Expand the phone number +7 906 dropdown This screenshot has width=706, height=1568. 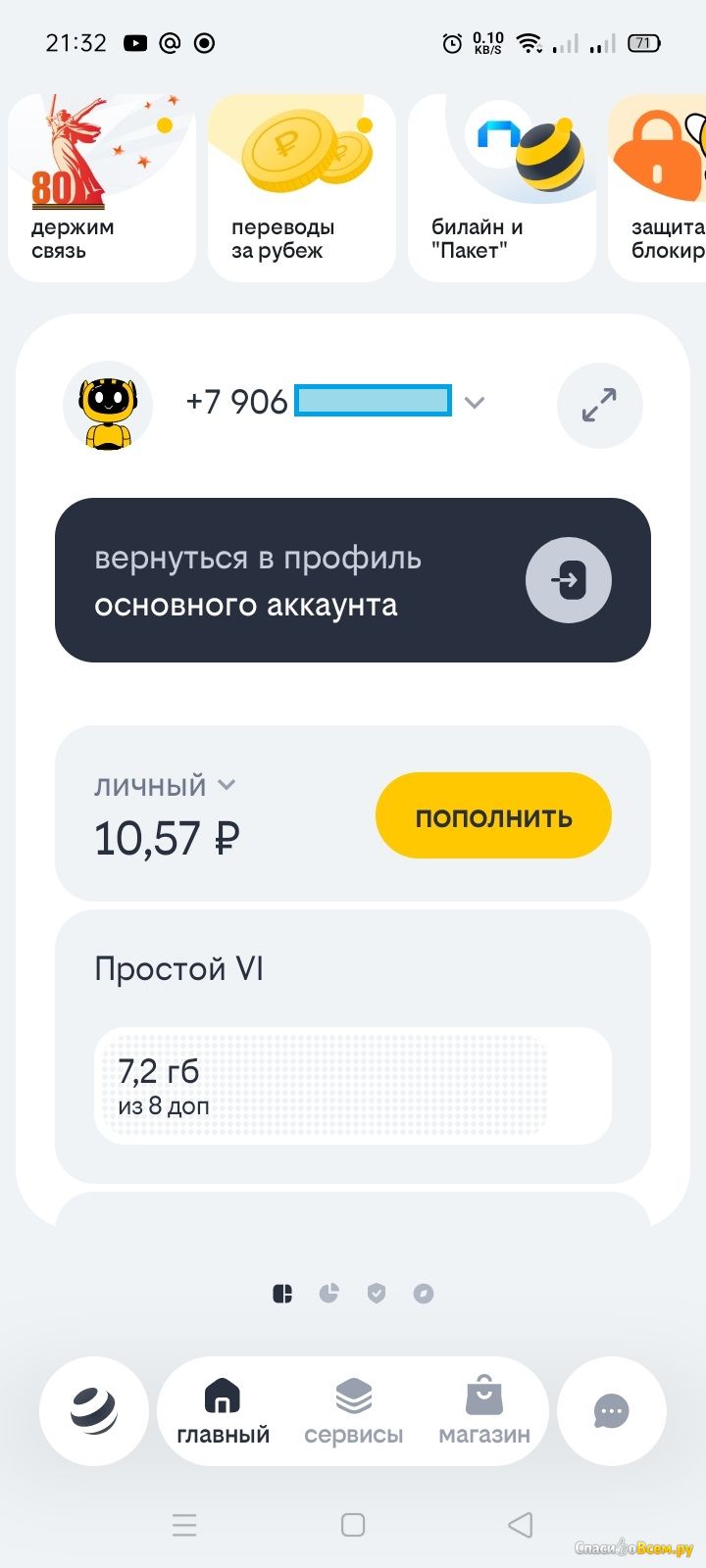475,402
